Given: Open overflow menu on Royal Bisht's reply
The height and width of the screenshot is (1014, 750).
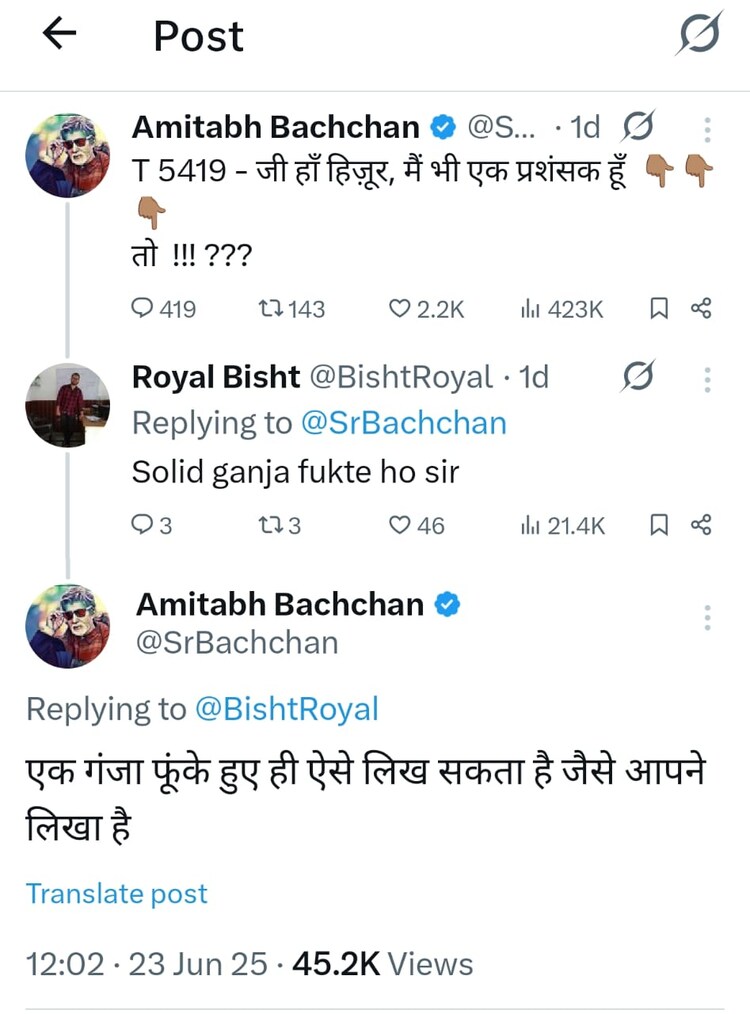Looking at the screenshot, I should (707, 379).
